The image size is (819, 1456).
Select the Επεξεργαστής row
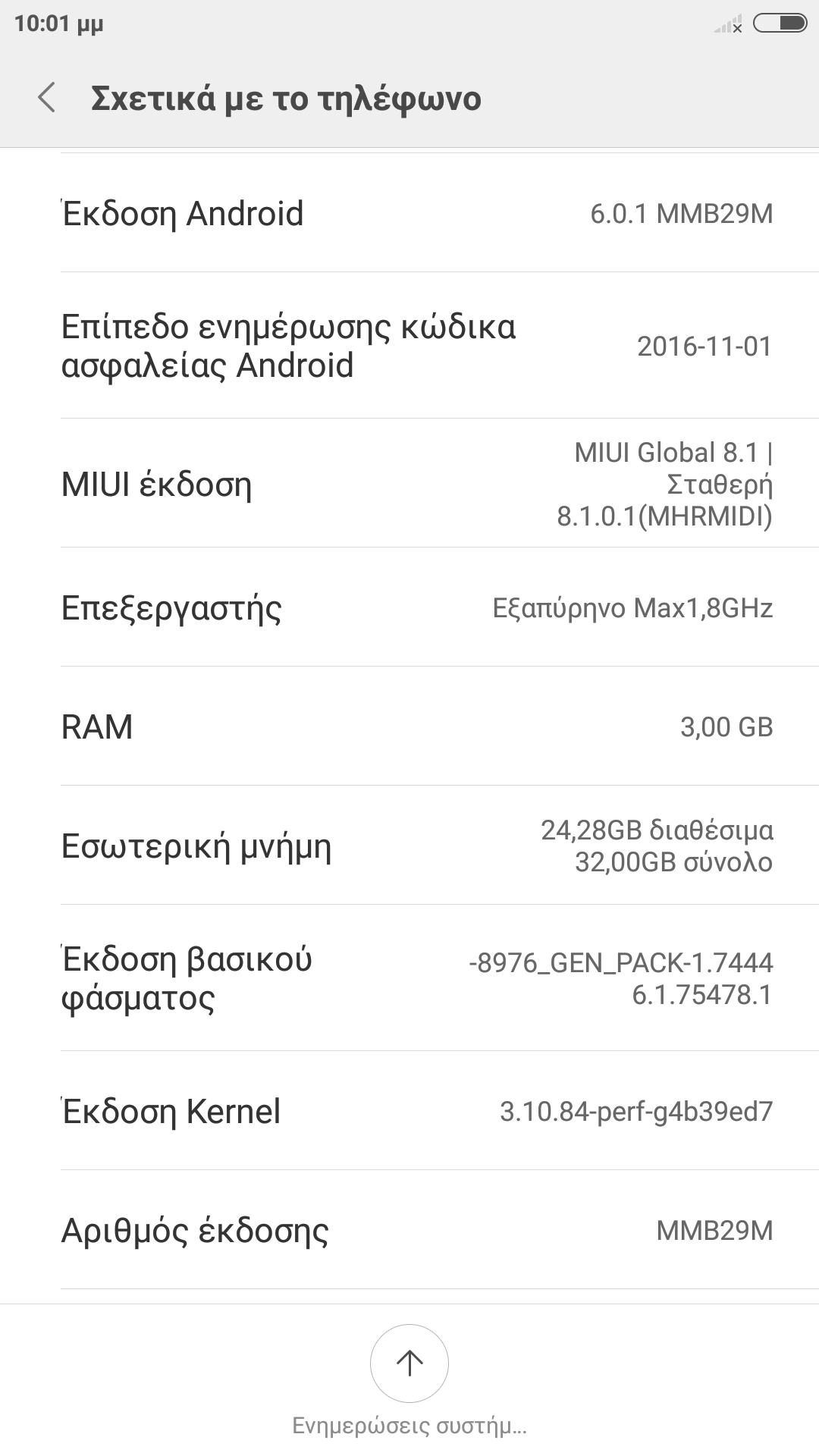pos(409,607)
